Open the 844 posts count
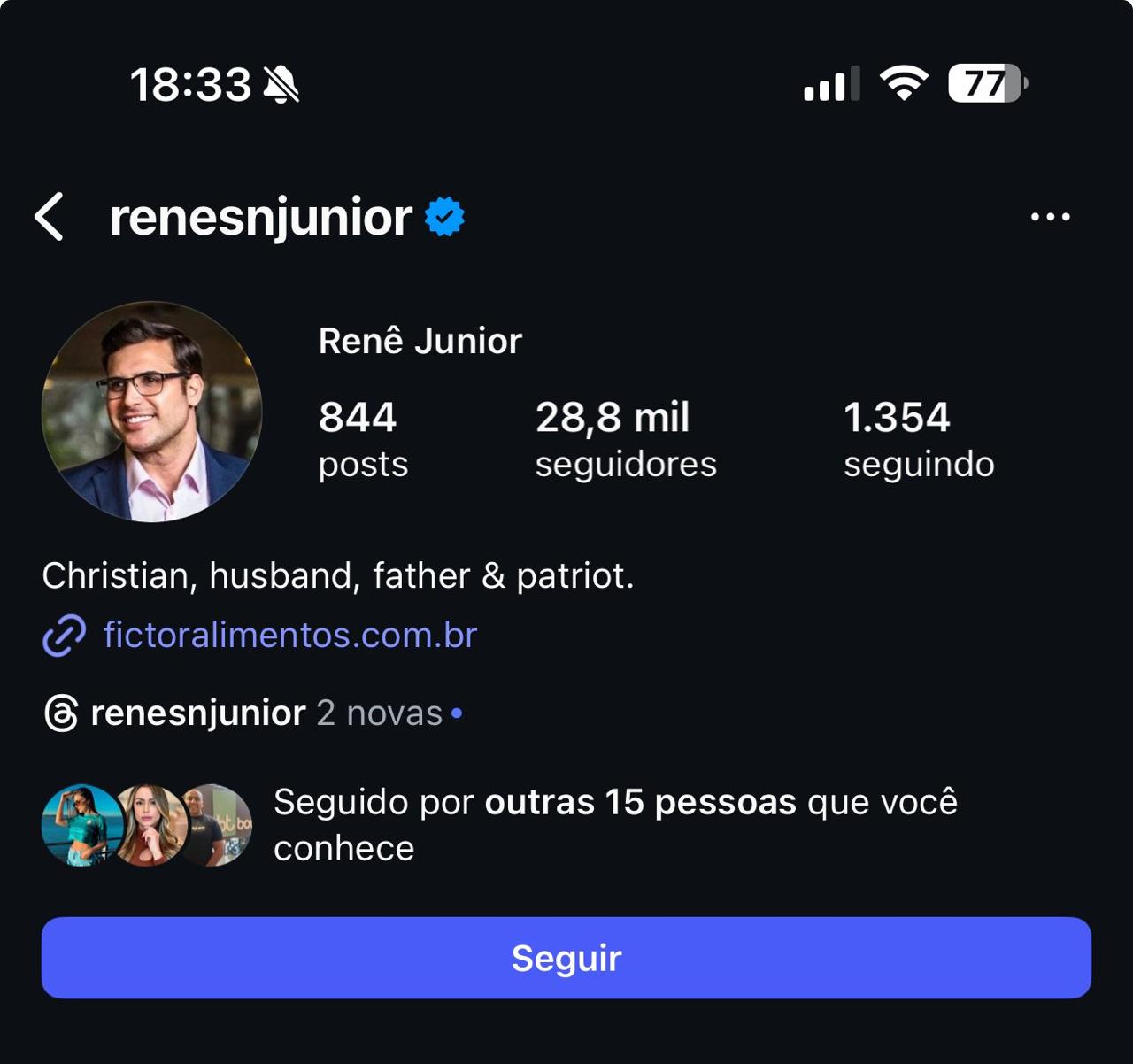Image resolution: width=1133 pixels, height=1064 pixels. coord(363,439)
